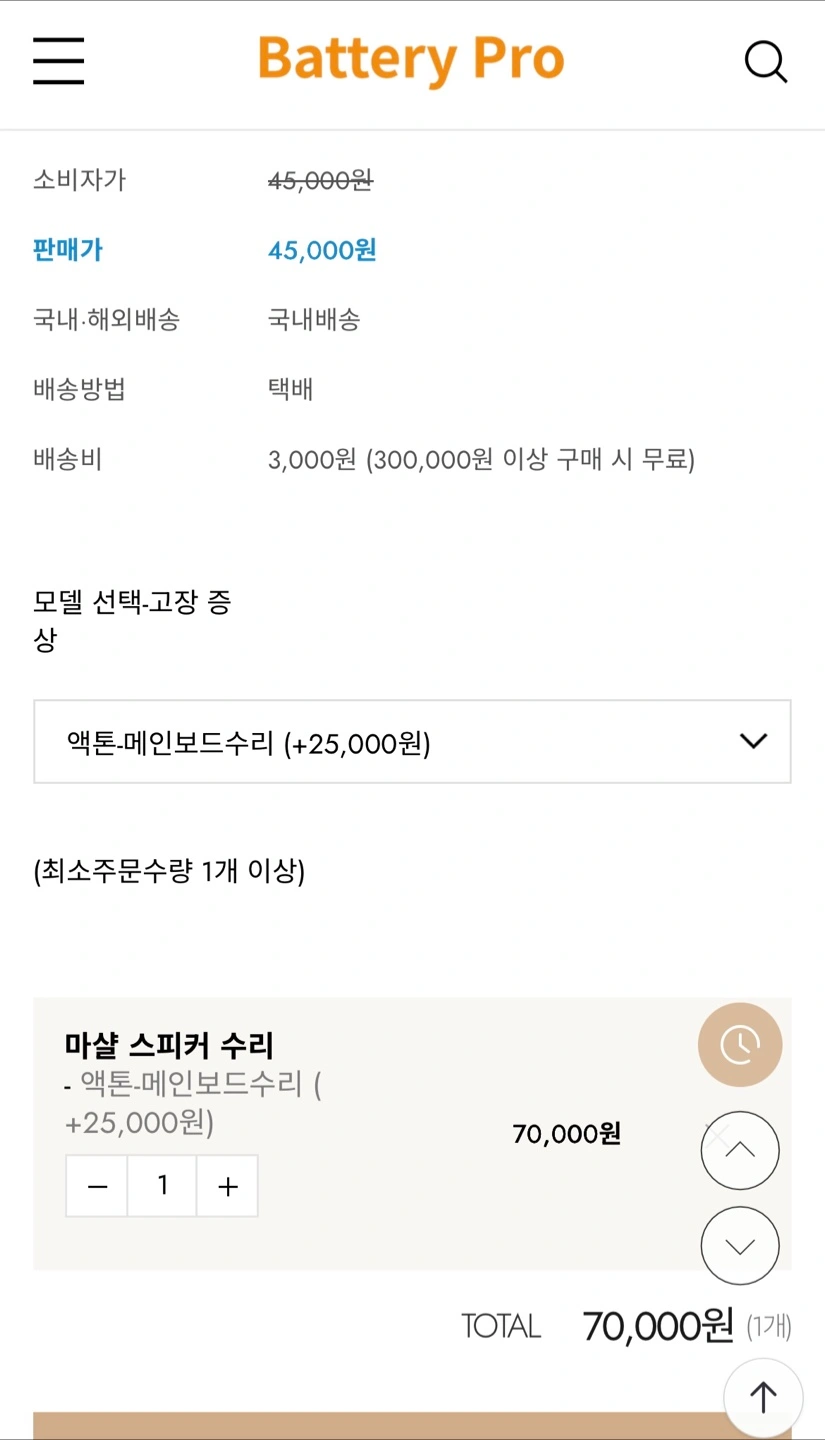The width and height of the screenshot is (825, 1440).
Task: Decrease quantity with the minus button
Action: click(x=97, y=1186)
